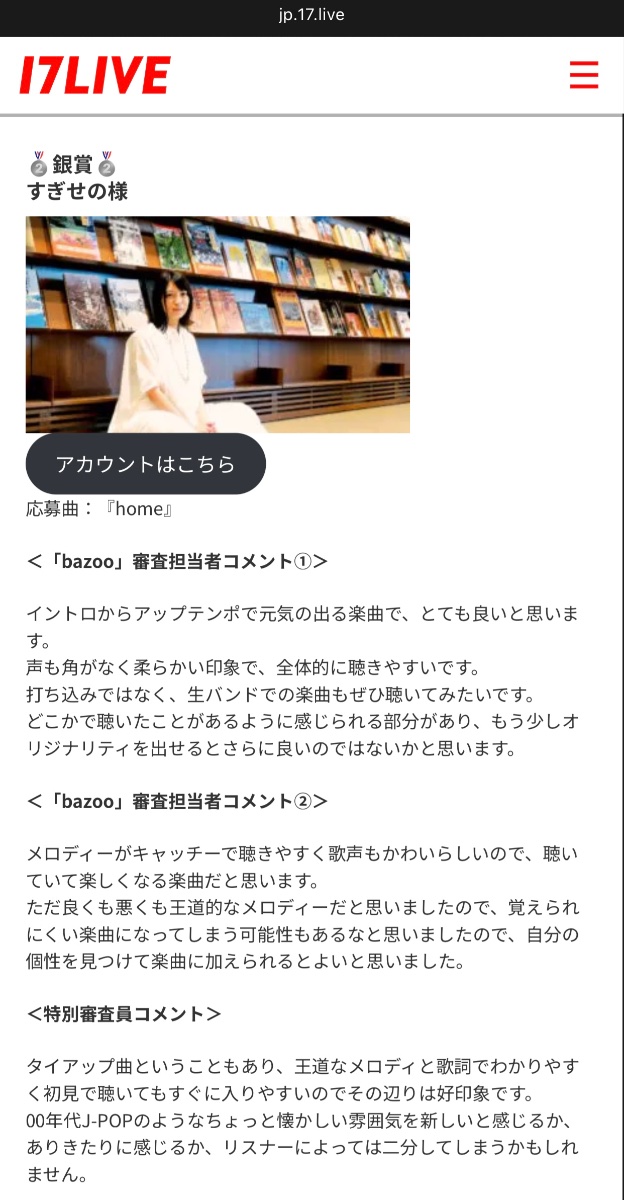
Task: Tap the アカウントはこちら button
Action: (x=146, y=464)
